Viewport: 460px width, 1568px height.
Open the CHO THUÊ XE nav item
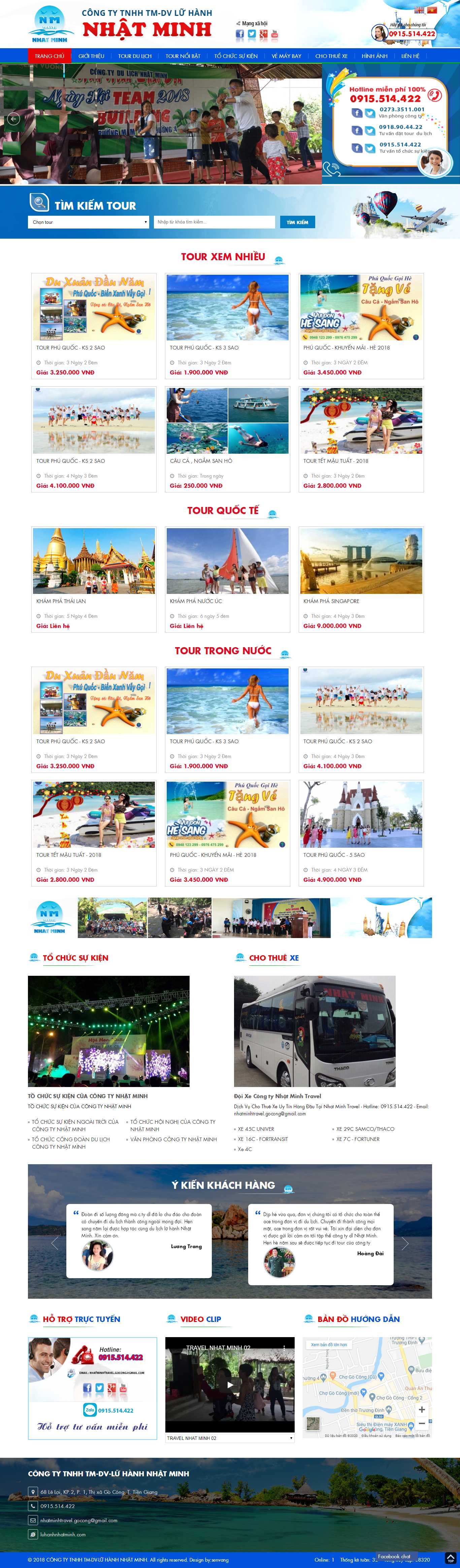[x=331, y=56]
